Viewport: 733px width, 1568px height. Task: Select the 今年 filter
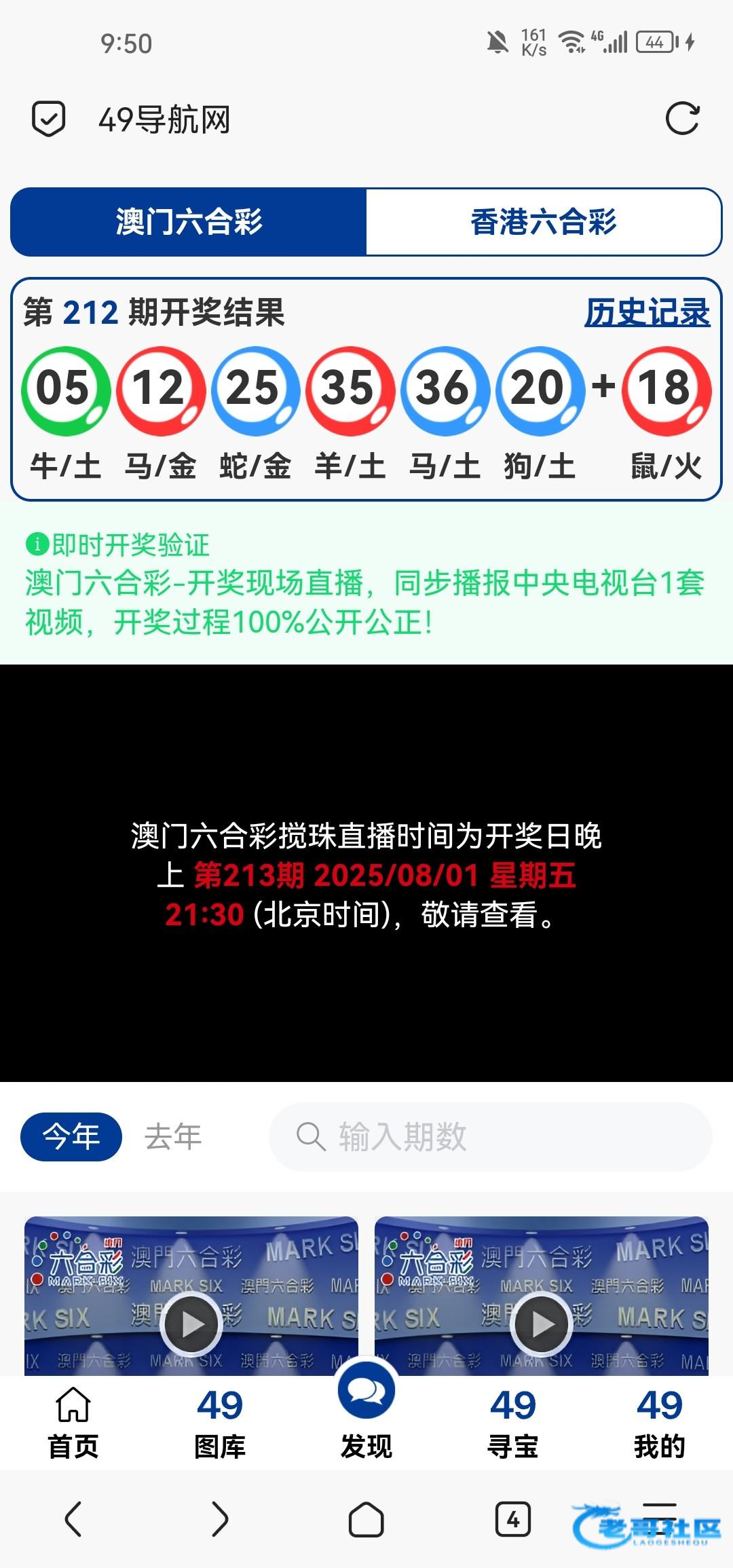pos(71,1136)
